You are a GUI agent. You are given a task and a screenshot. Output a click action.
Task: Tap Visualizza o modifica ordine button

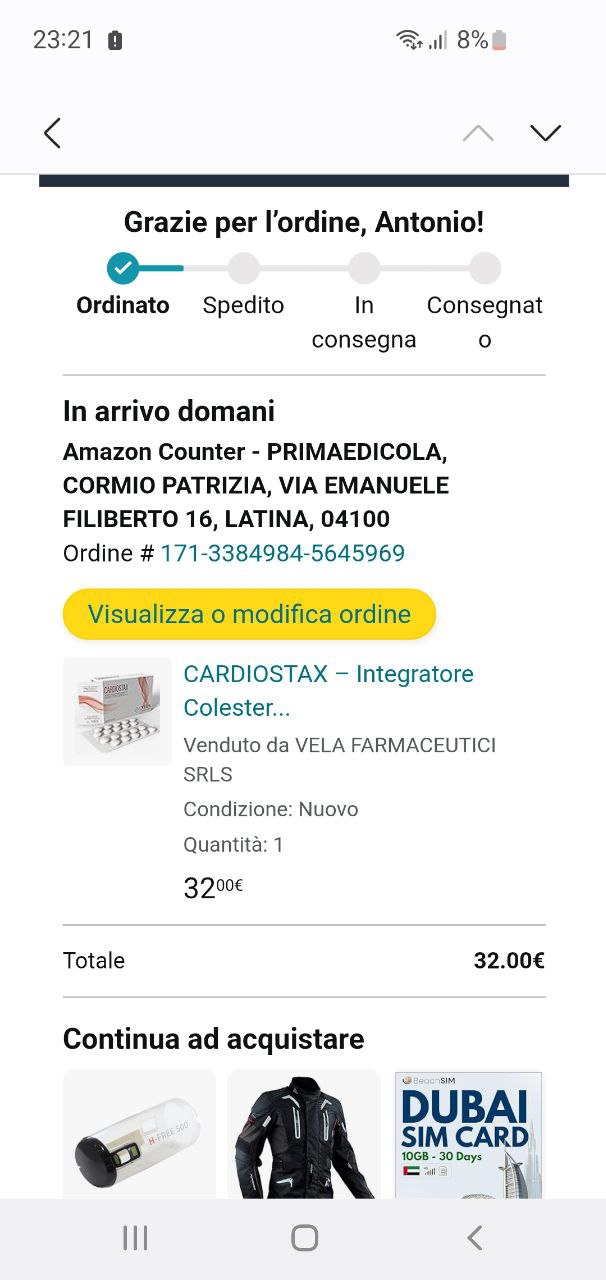point(249,614)
